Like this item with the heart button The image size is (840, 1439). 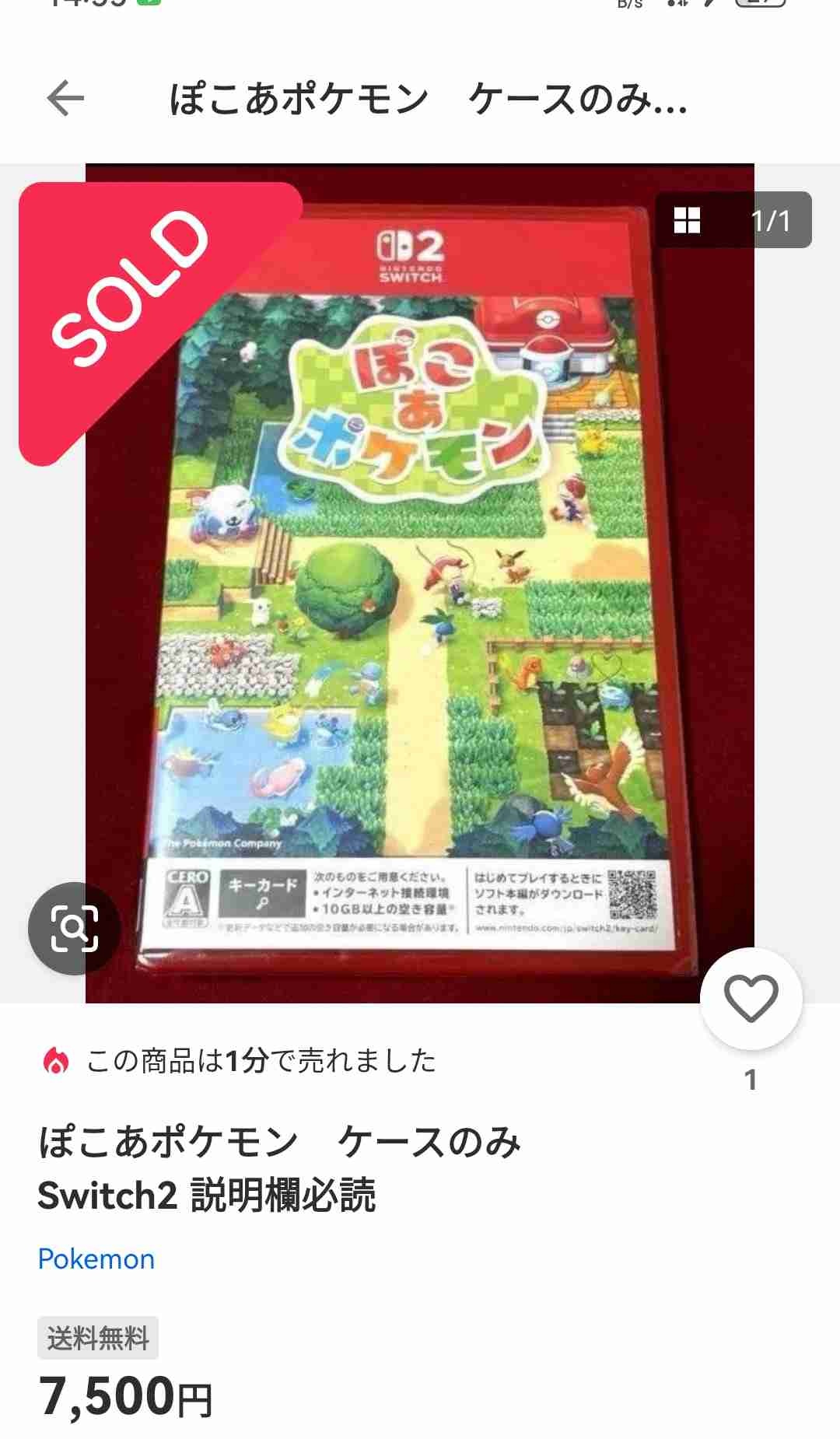click(751, 998)
